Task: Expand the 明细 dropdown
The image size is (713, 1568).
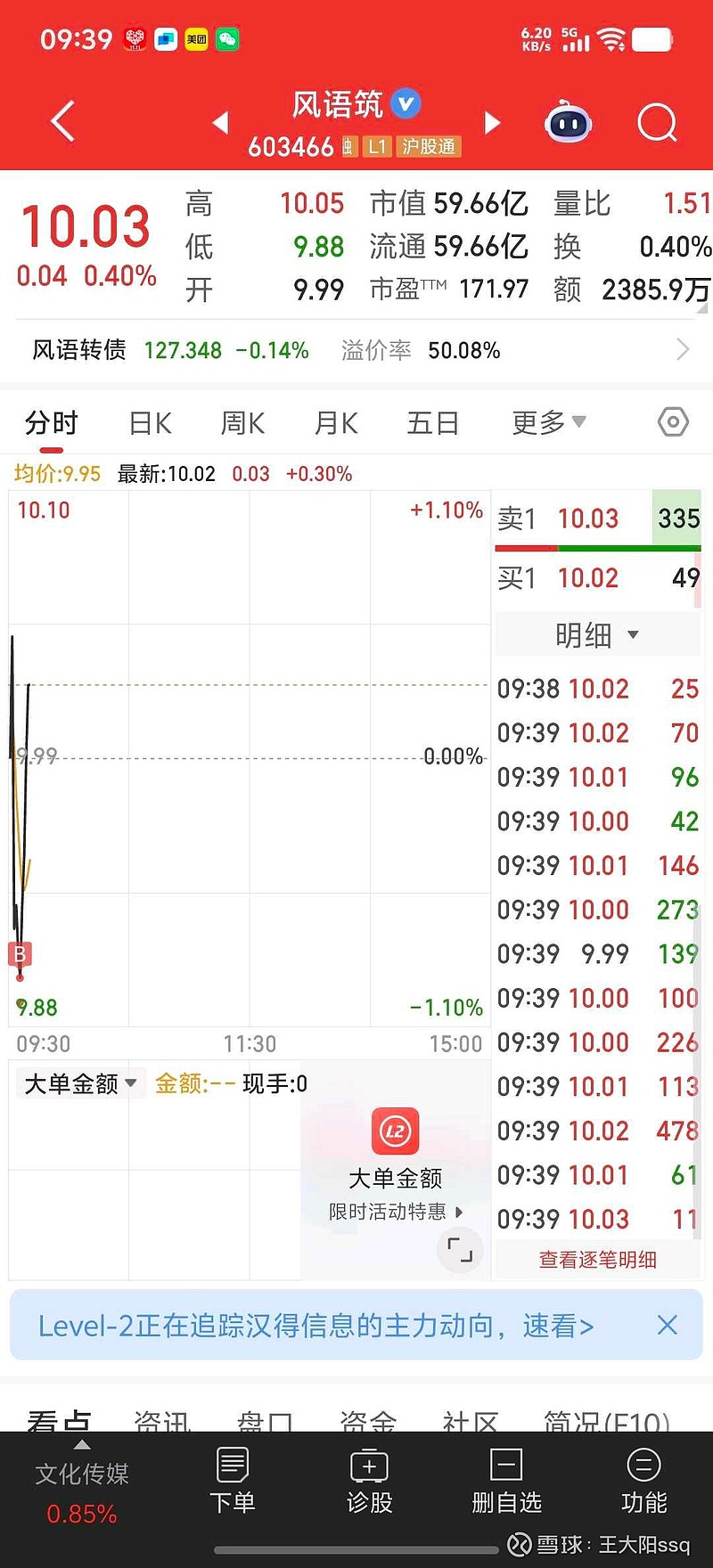Action: [596, 635]
